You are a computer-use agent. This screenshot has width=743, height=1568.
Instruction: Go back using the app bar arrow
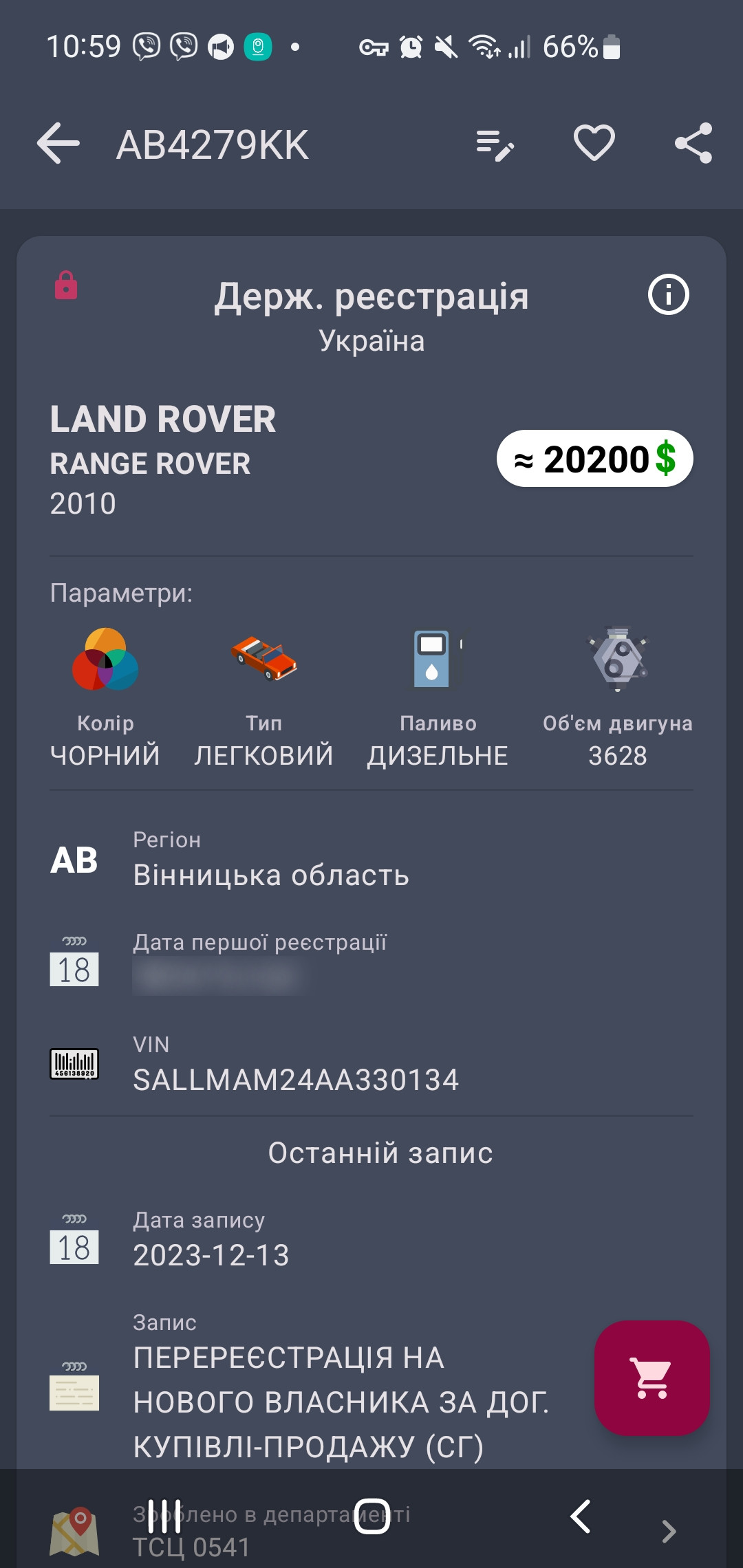pos(58,144)
